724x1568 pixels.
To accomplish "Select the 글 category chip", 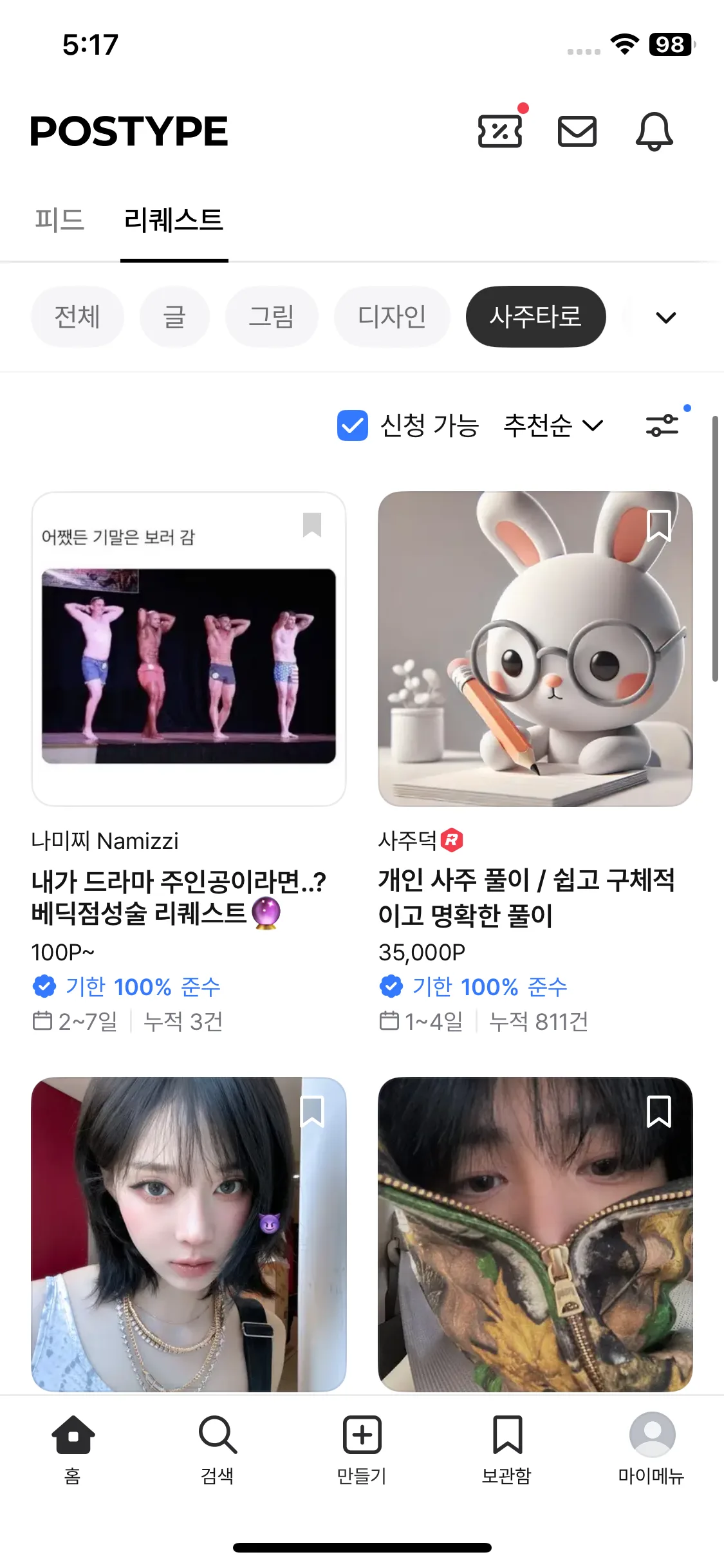I will pyautogui.click(x=174, y=317).
